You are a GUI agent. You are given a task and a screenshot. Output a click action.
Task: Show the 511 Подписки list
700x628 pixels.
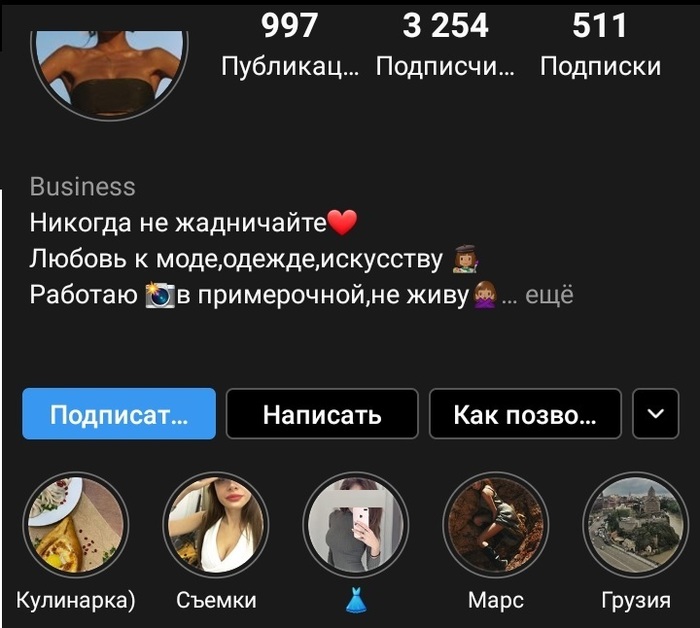[x=600, y=45]
